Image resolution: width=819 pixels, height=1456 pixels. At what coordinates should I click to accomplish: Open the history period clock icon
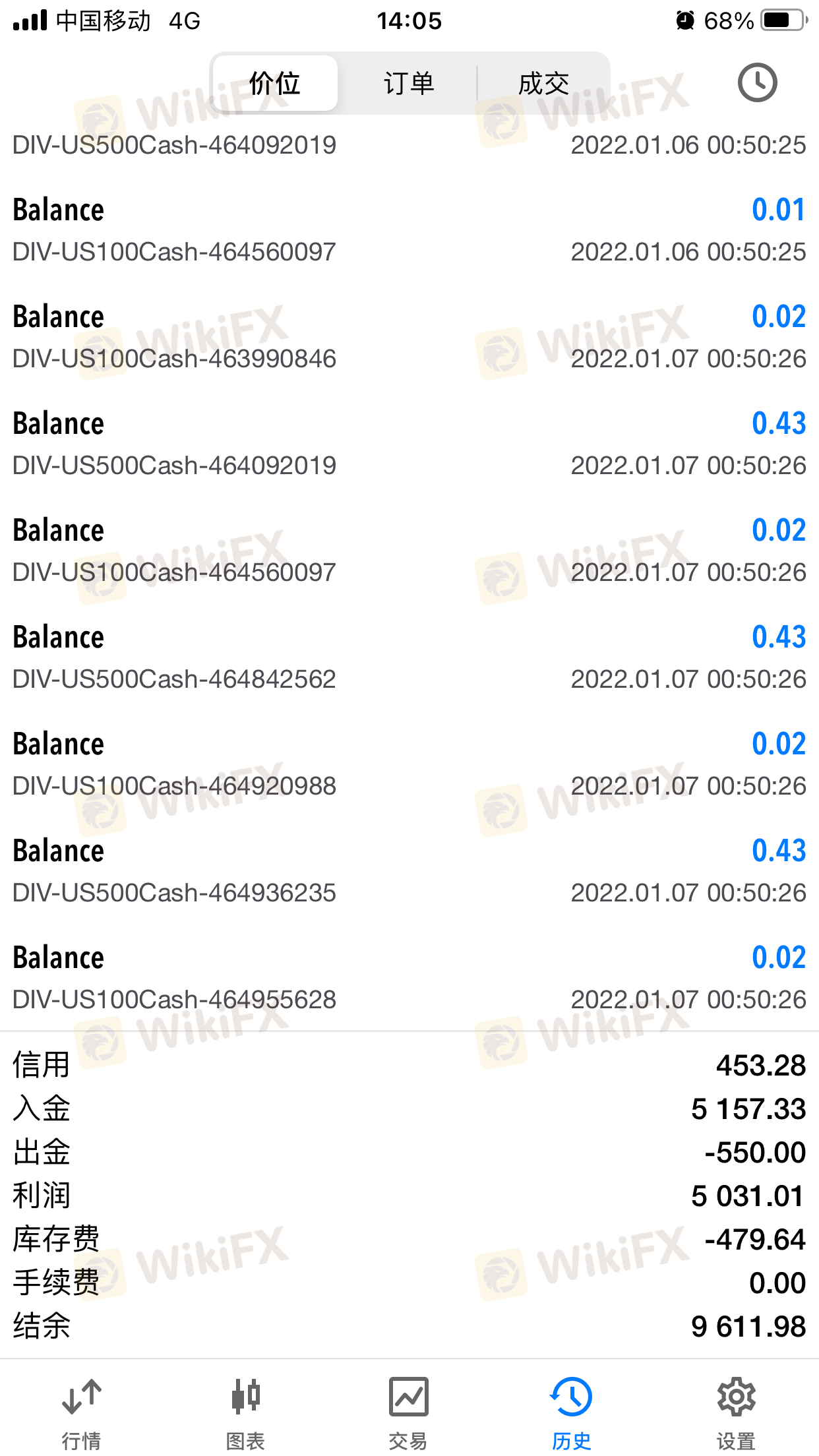(757, 82)
